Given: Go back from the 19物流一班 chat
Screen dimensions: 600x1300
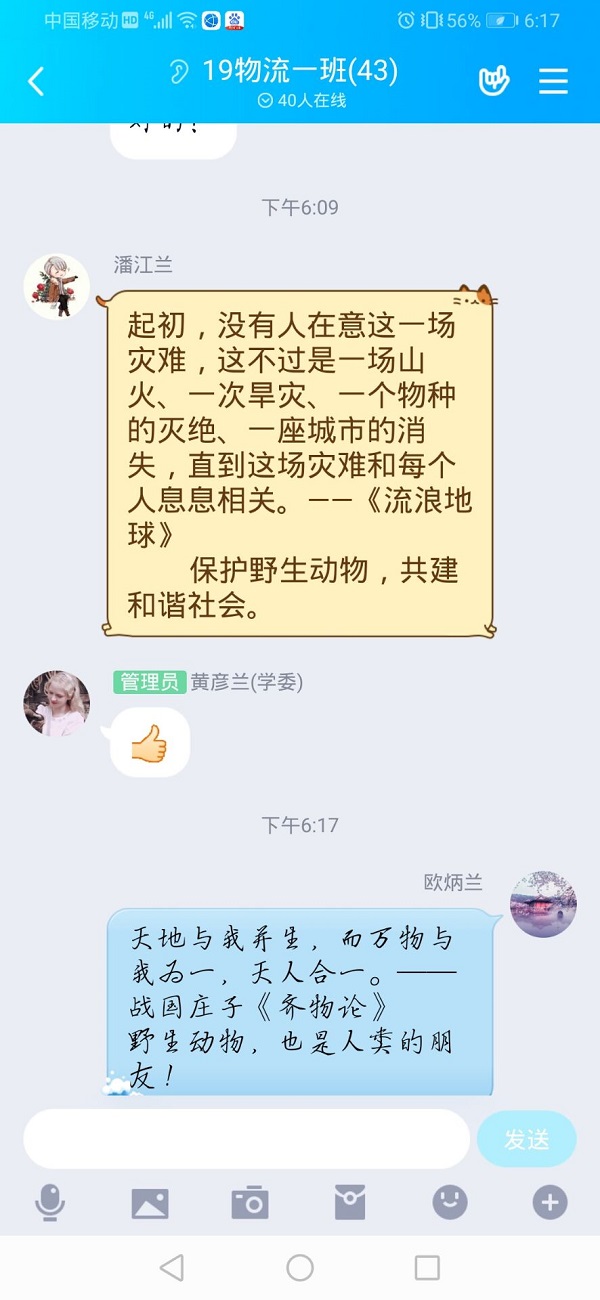Looking at the screenshot, I should [36, 81].
